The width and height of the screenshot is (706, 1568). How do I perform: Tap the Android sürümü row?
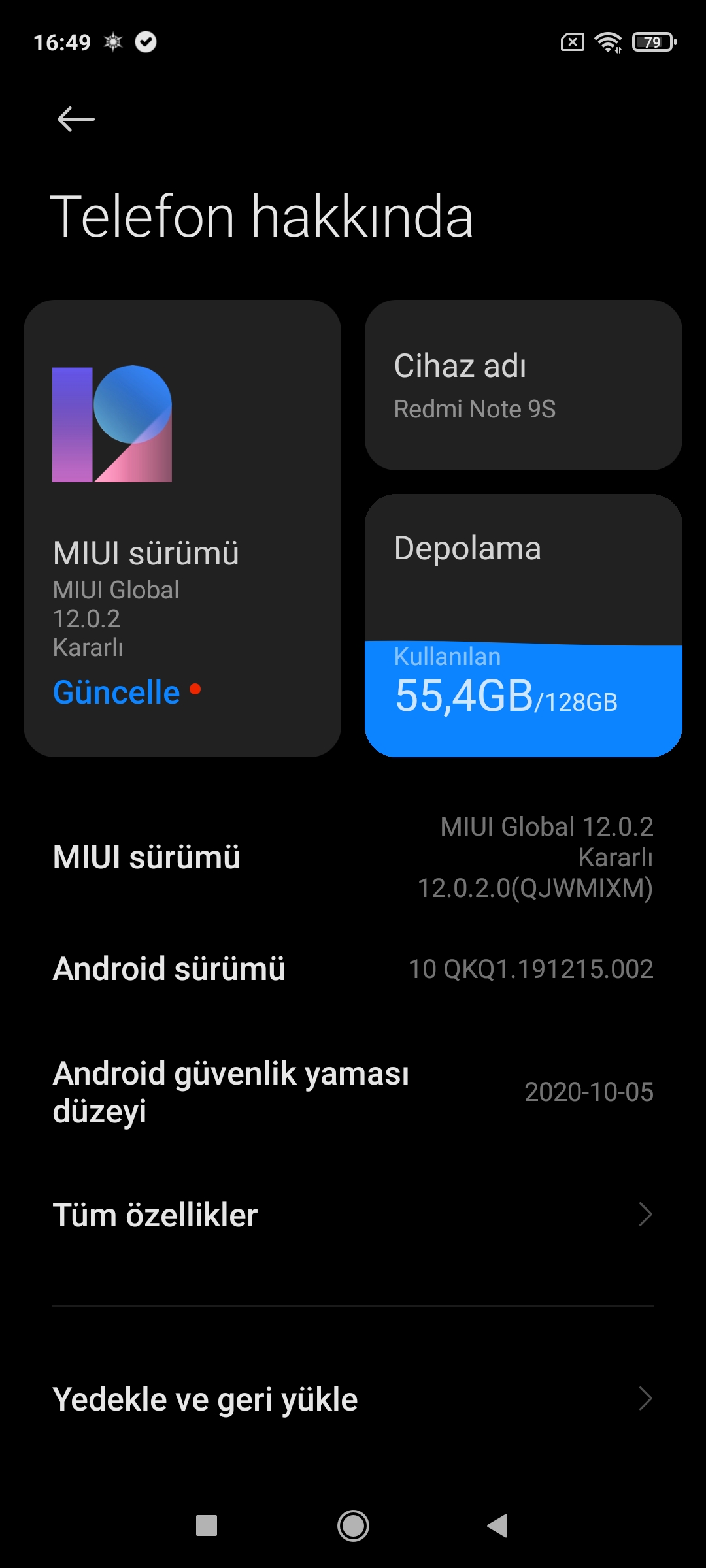pos(353,968)
